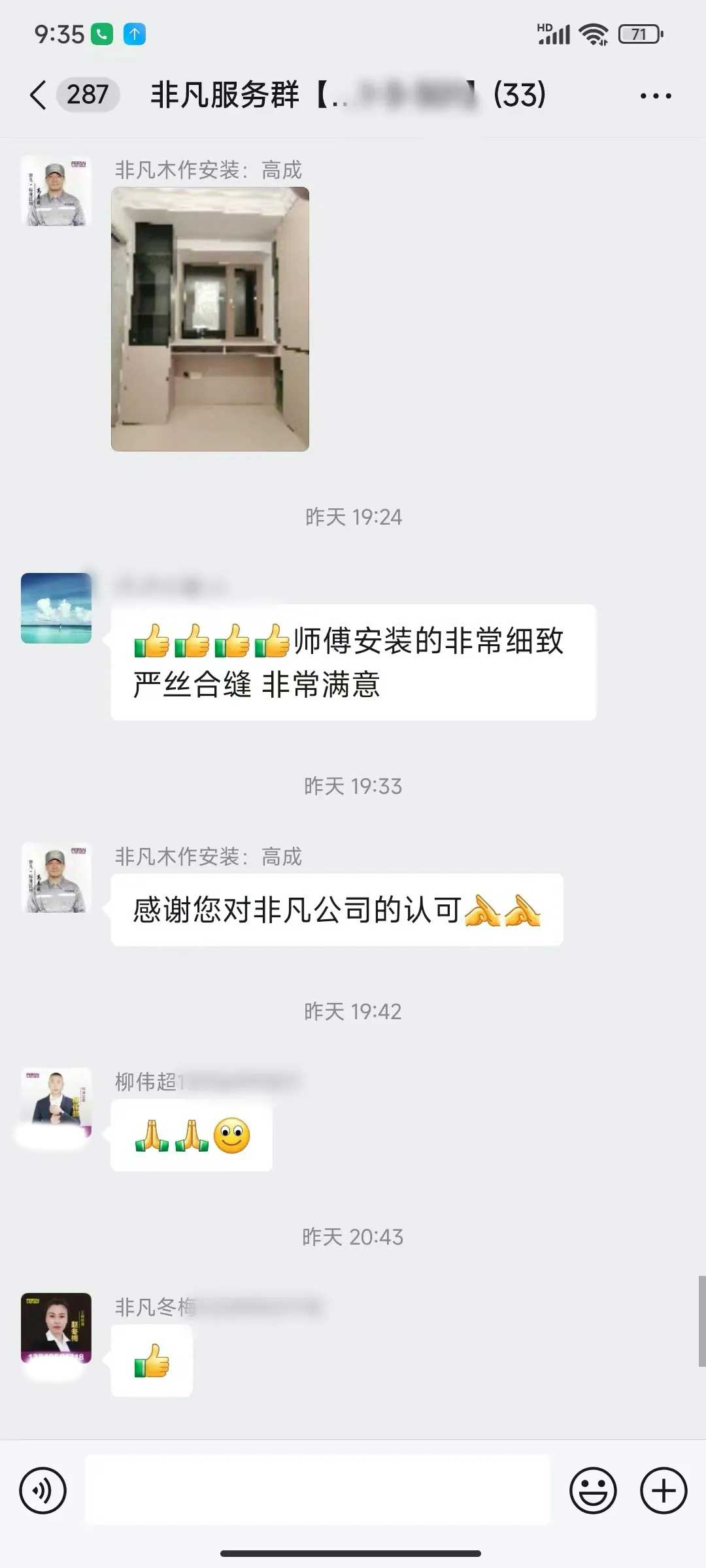Tap the message input field
The image size is (706, 1568).
coord(318,1490)
